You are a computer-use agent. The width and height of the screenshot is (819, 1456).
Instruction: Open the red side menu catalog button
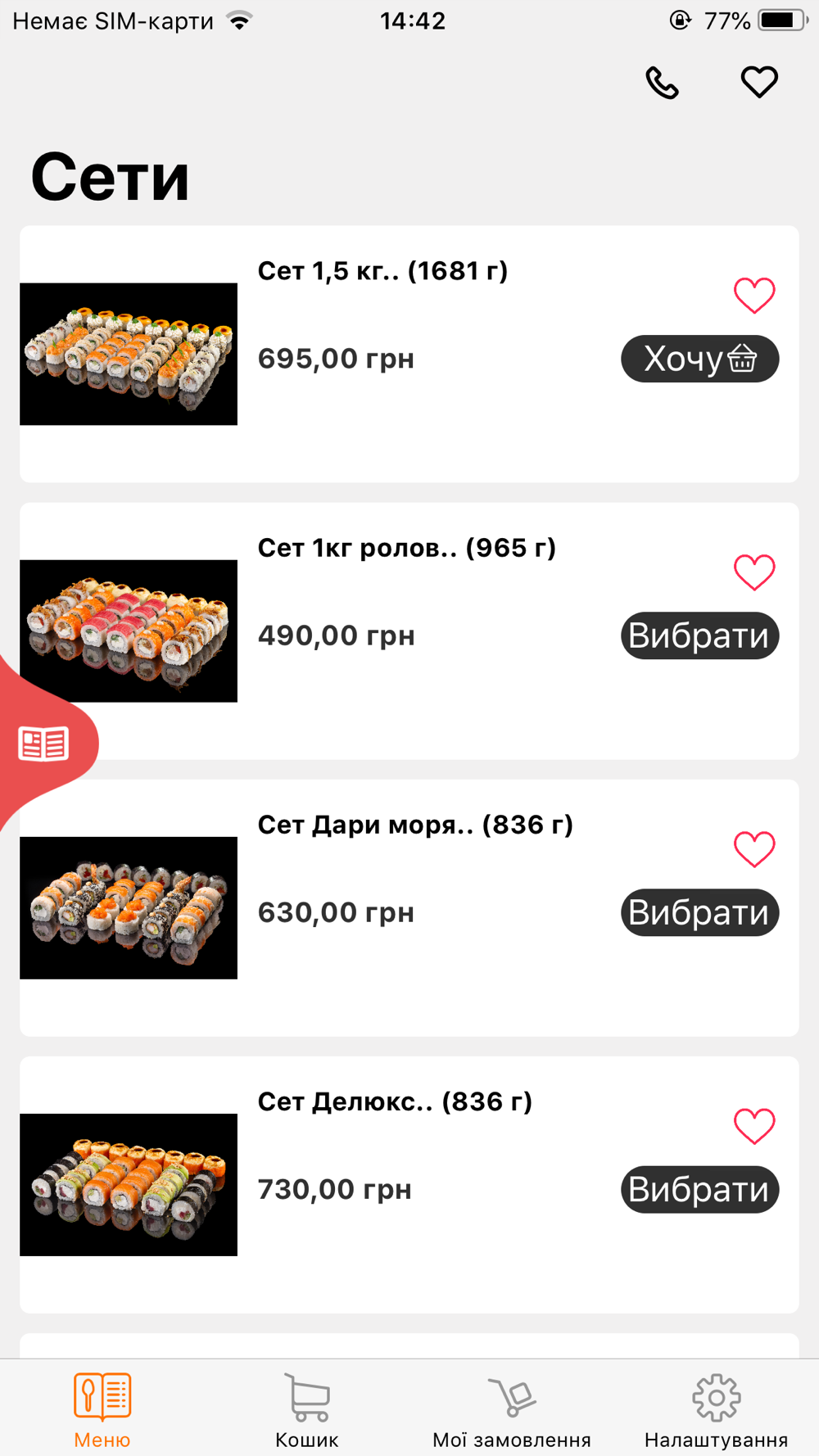pos(44,744)
